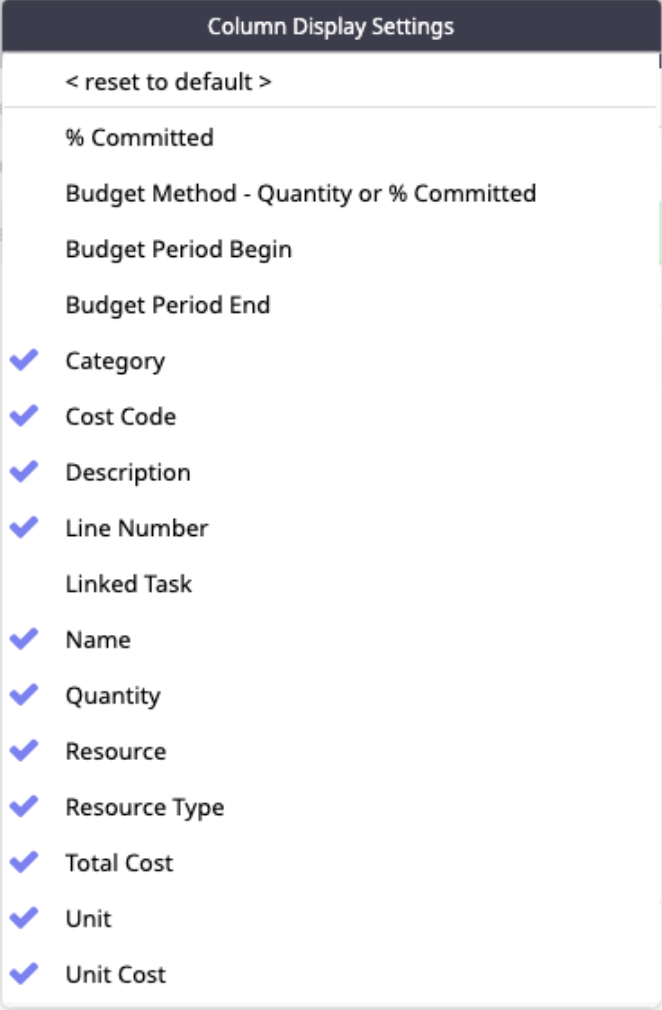Uncheck the Resource column
The height and width of the screenshot is (1010, 662).
click(115, 752)
